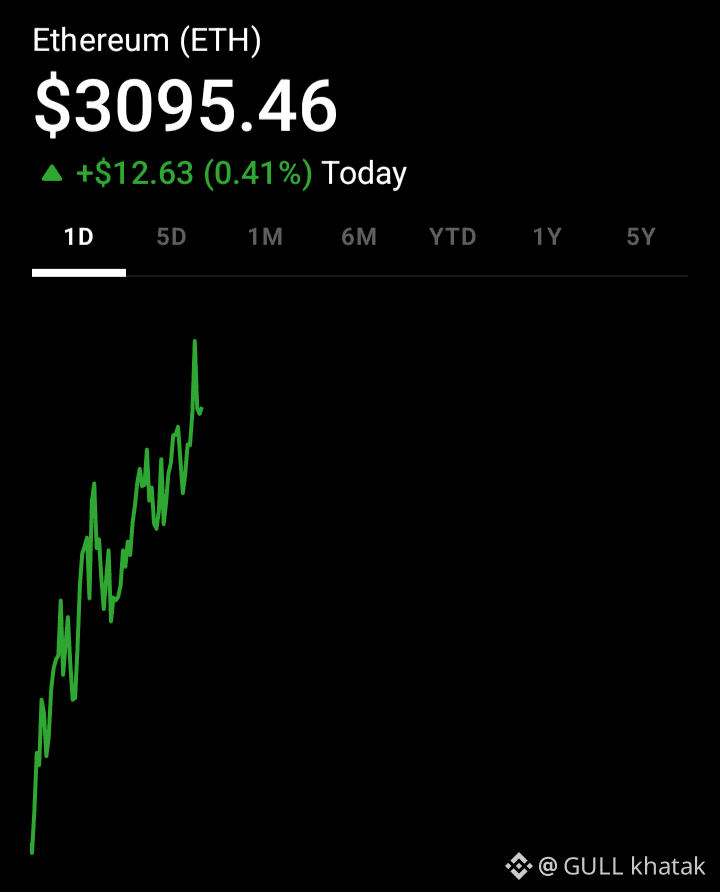Open the 5Y chart range

click(640, 238)
